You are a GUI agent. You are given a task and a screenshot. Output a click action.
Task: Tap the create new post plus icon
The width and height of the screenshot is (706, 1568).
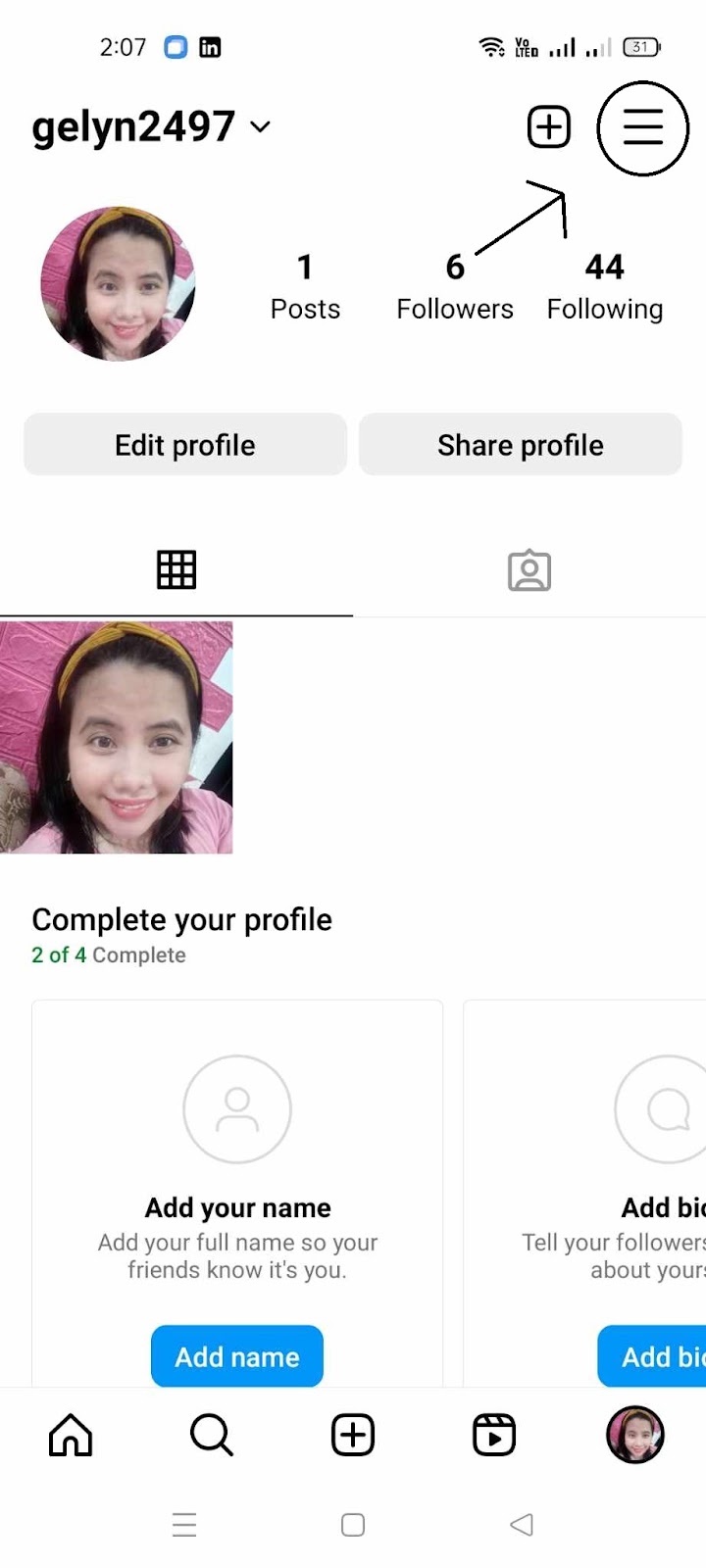pos(549,127)
